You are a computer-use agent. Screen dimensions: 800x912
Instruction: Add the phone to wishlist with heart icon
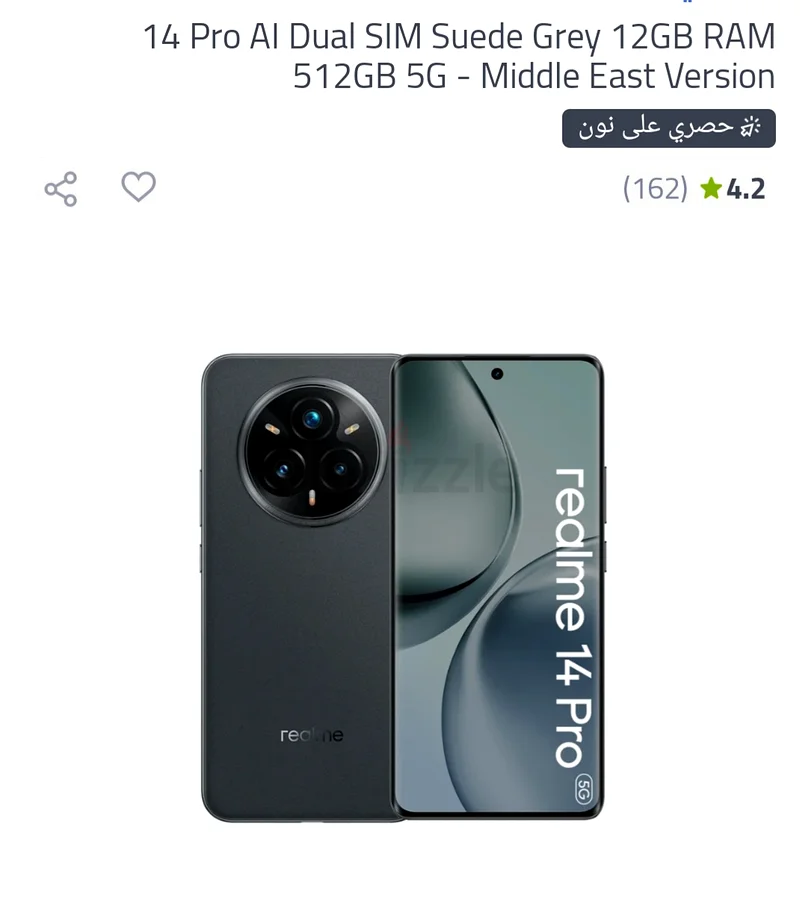(x=138, y=187)
